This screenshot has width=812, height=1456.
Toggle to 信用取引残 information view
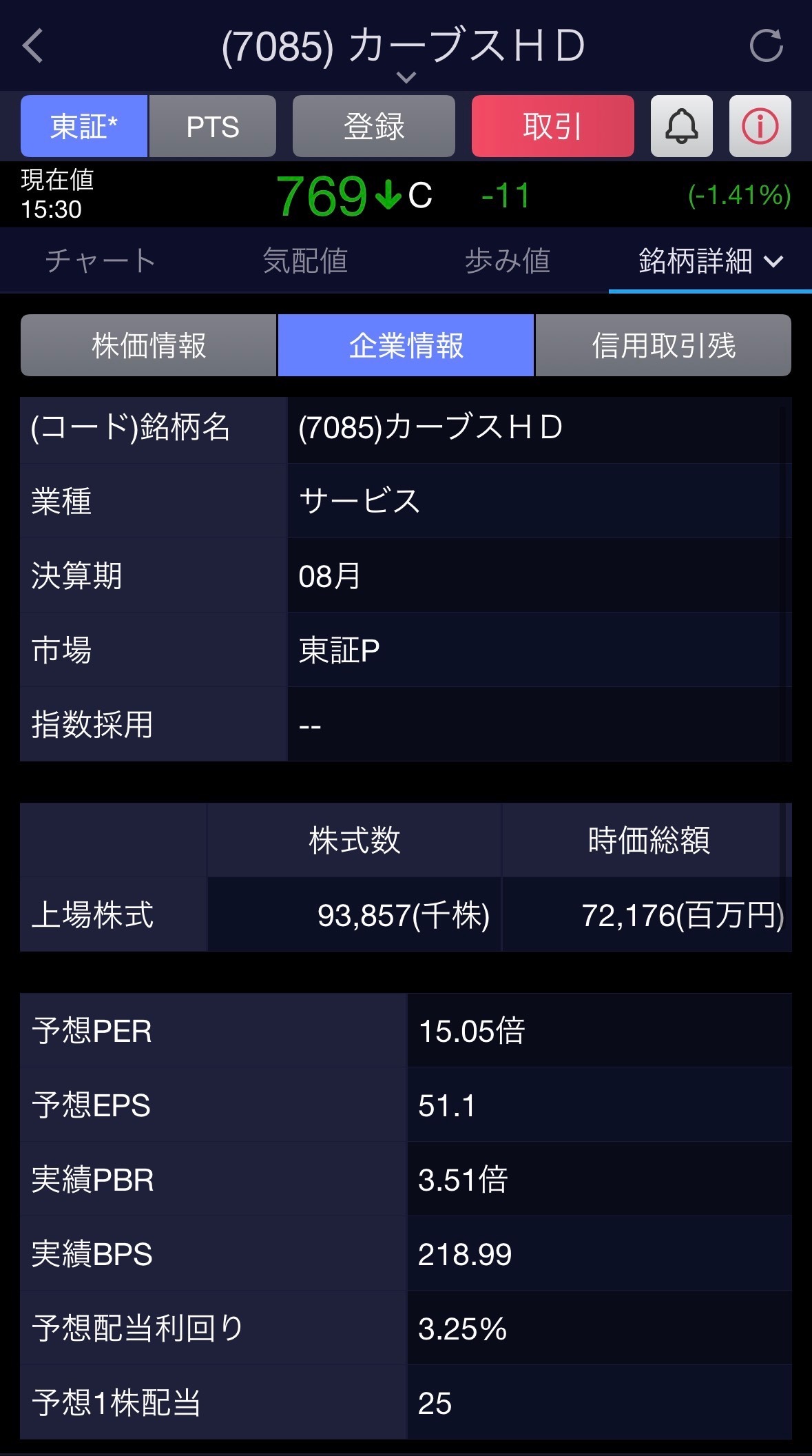coord(663,345)
